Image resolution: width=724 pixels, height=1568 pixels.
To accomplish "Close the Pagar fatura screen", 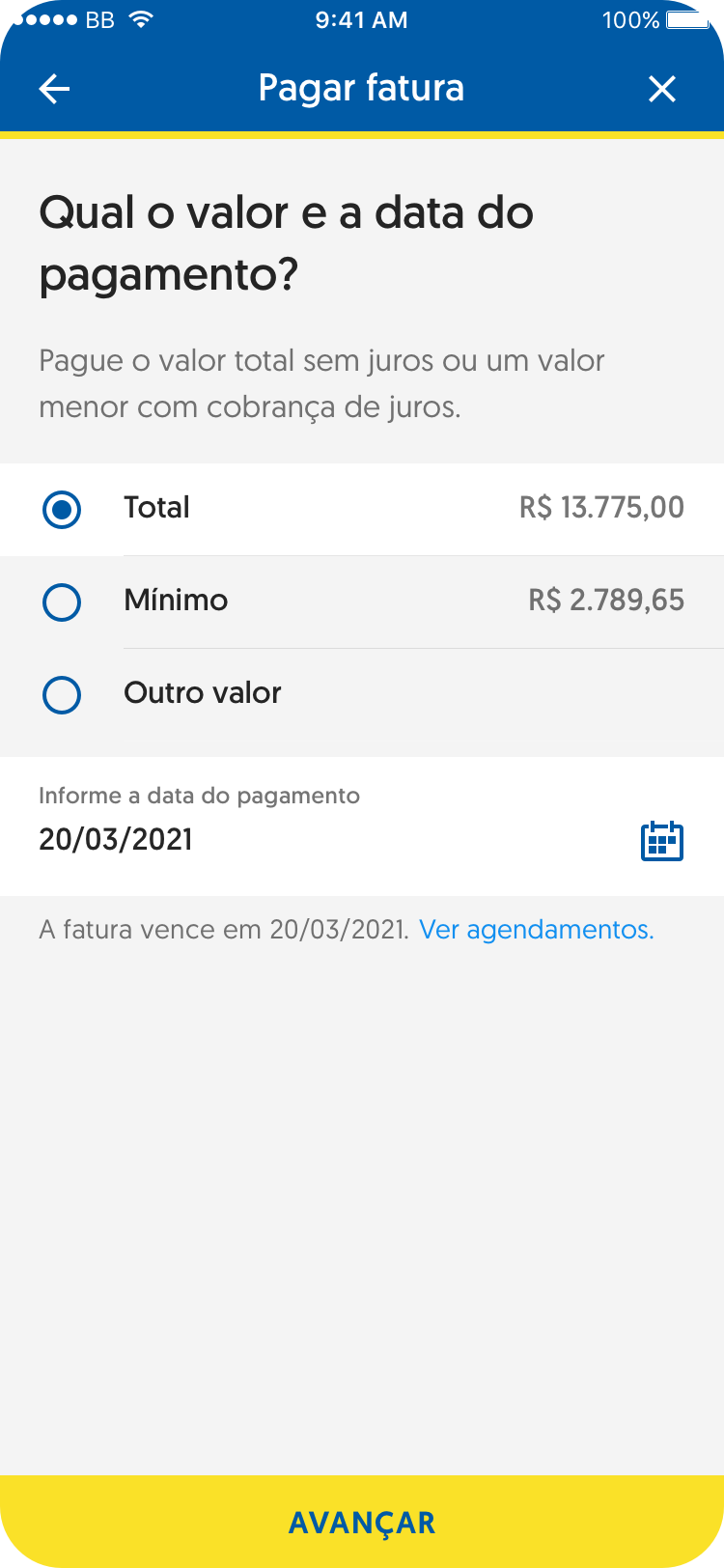I will point(662,90).
